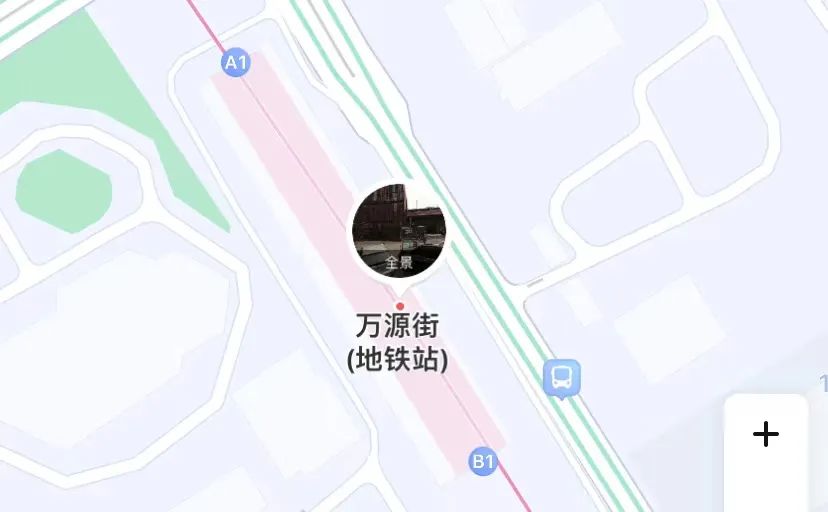Open the panorama thumbnail for 万源街 station
Screen dimensions: 828x512
pos(399,232)
